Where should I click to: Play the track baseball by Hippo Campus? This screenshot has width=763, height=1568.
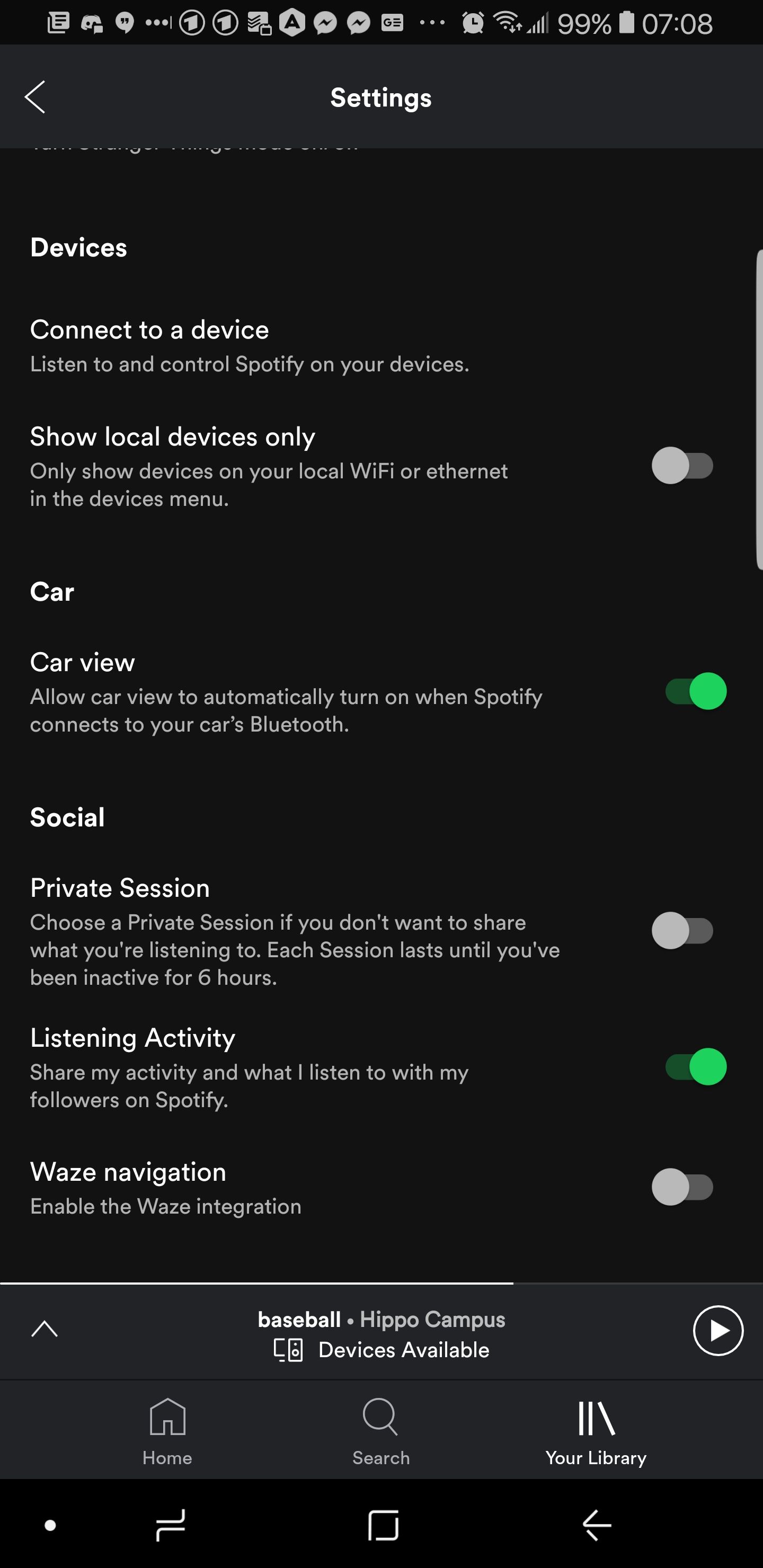[718, 1331]
